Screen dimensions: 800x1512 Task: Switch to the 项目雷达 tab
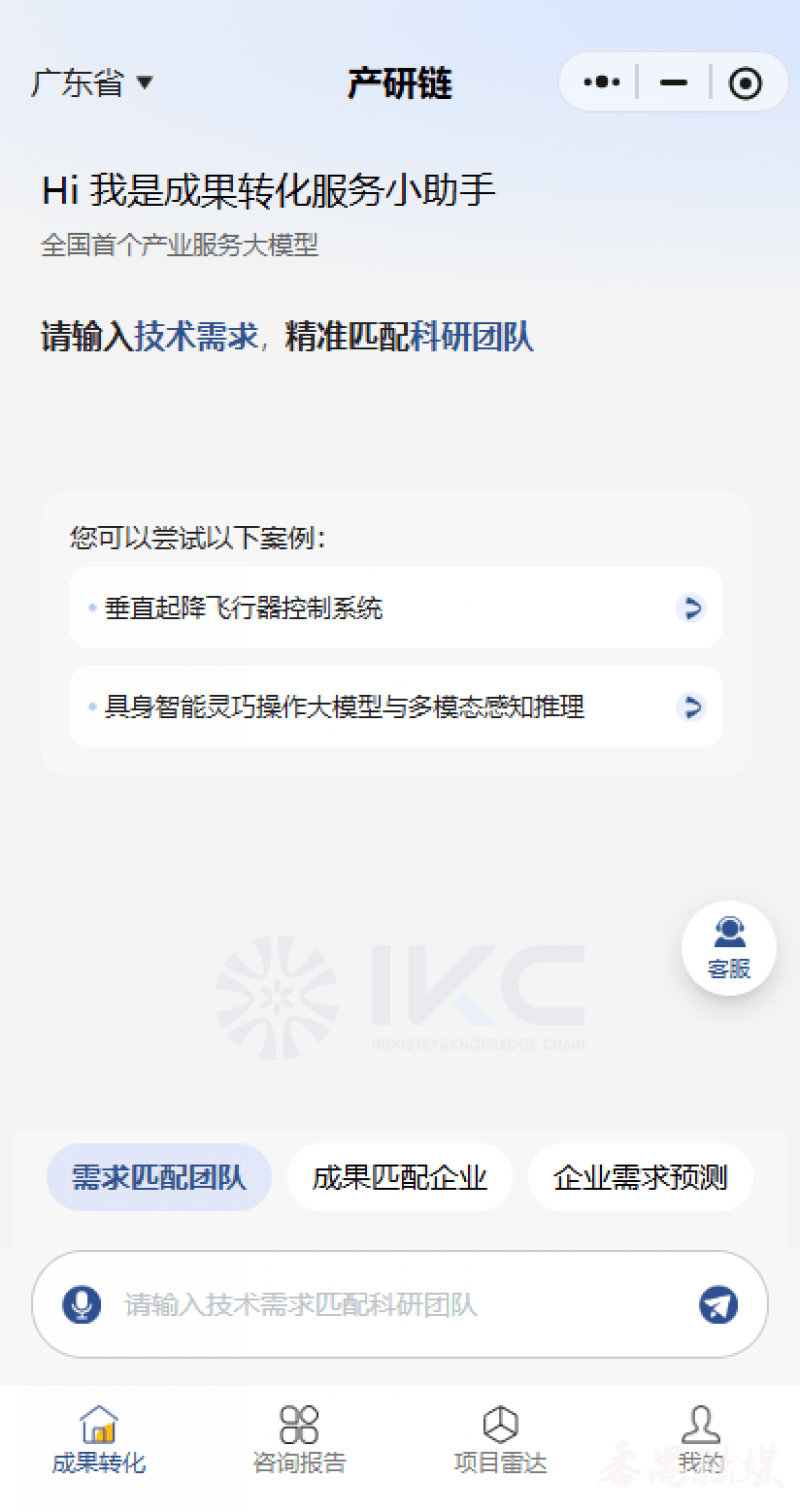pyautogui.click(x=500, y=1440)
